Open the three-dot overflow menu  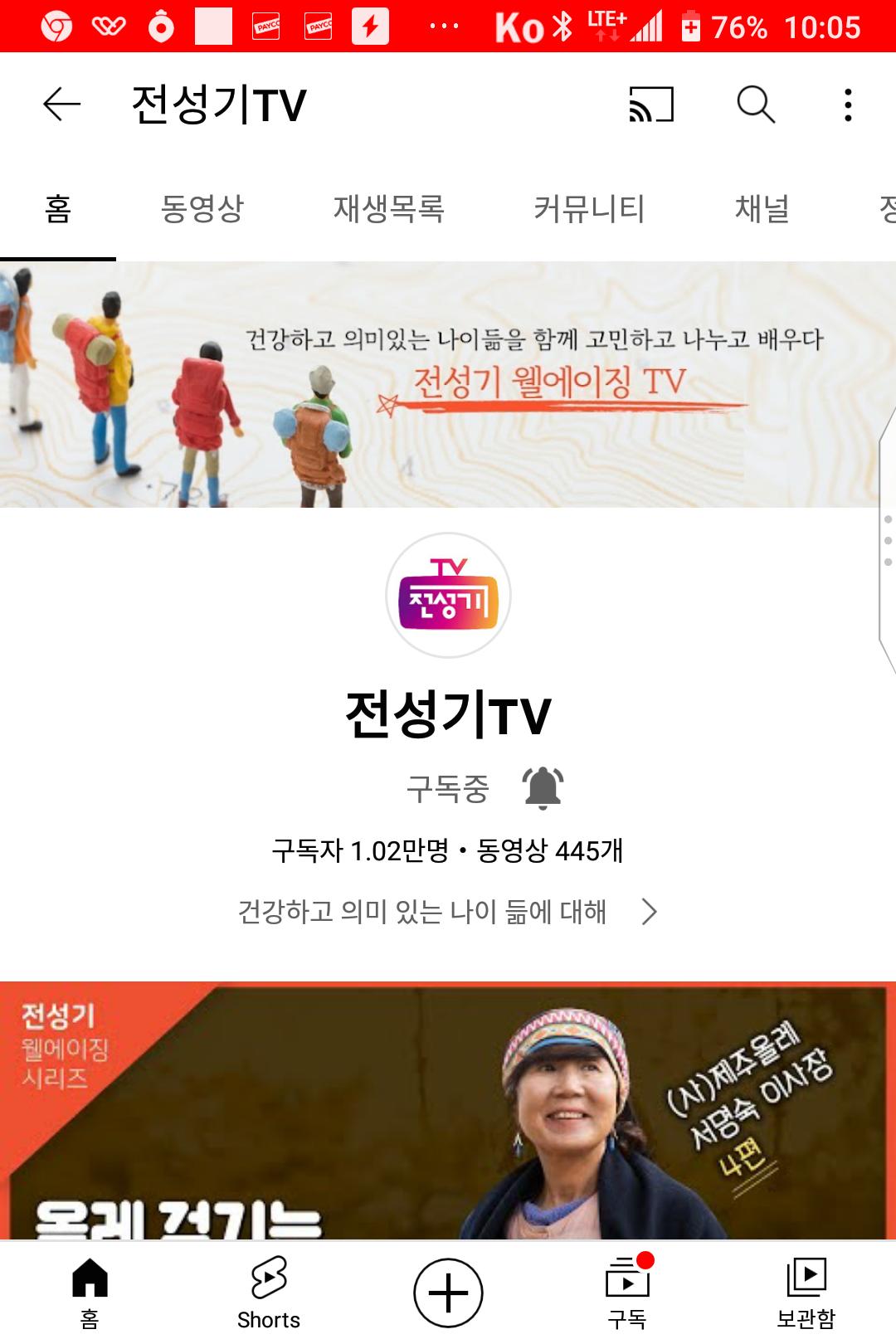[x=847, y=105]
